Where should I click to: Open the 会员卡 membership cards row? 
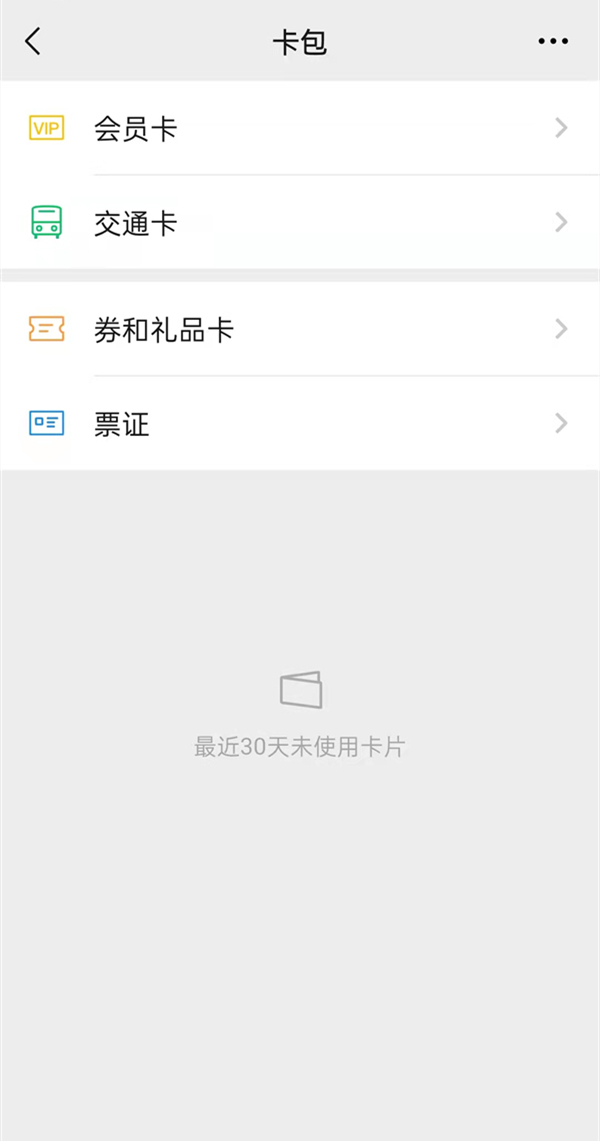300,128
